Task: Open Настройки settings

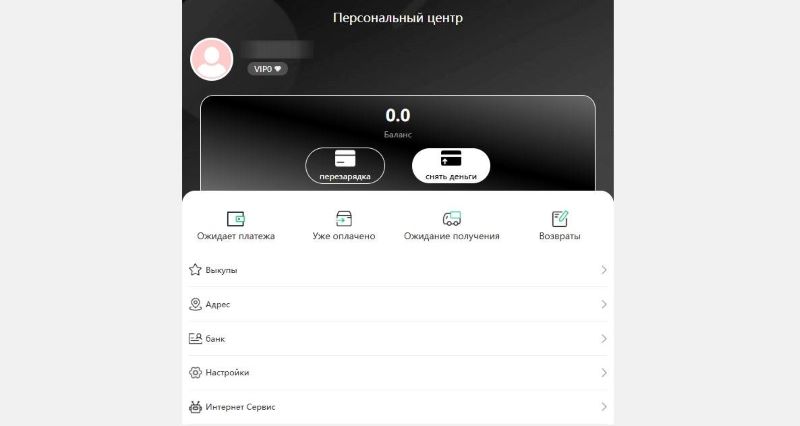Action: [x=397, y=372]
